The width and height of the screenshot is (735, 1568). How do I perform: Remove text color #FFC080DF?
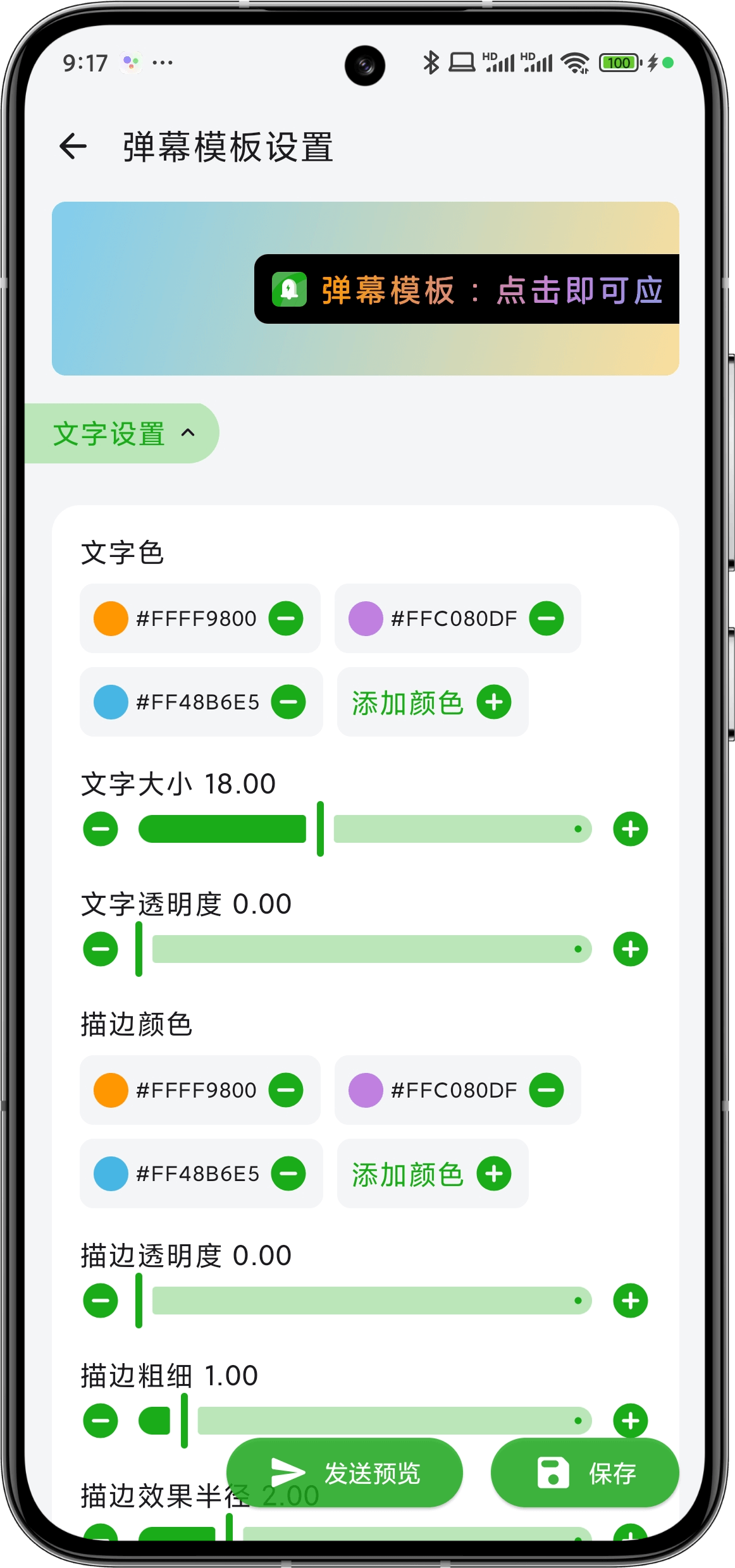click(x=547, y=618)
